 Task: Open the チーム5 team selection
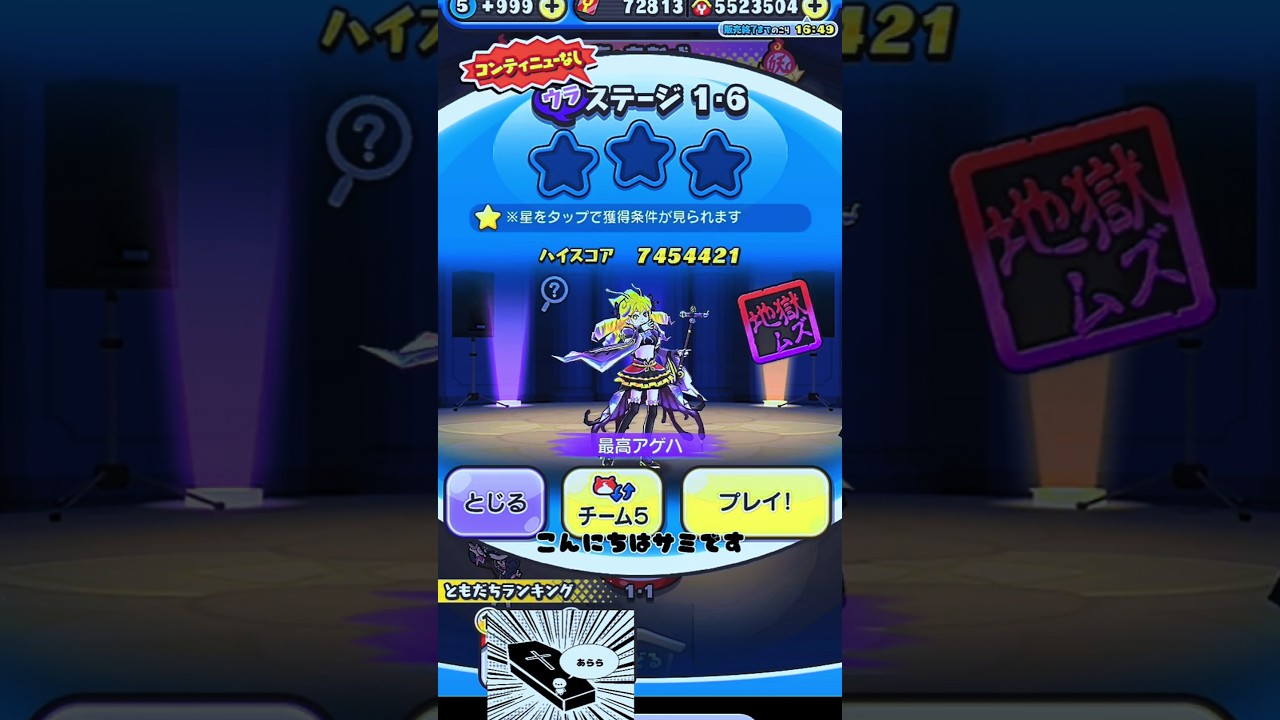pyautogui.click(x=613, y=502)
